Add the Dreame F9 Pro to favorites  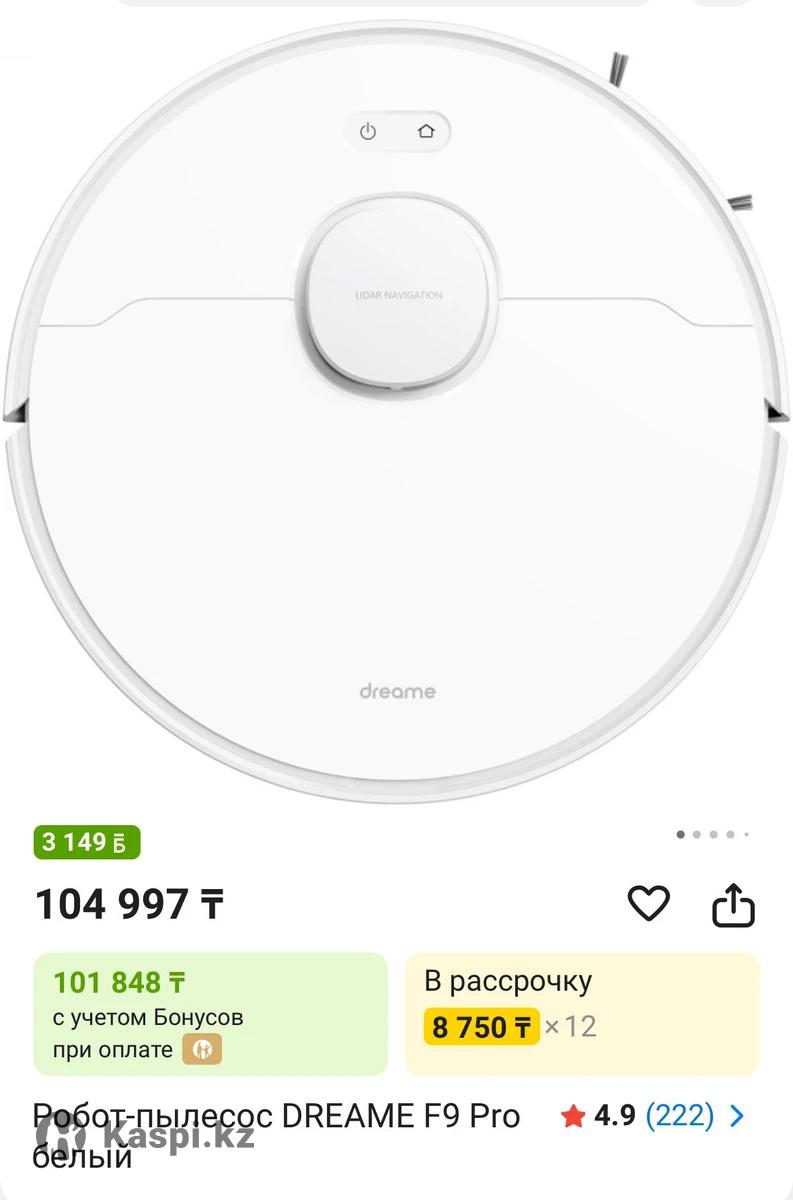[648, 904]
